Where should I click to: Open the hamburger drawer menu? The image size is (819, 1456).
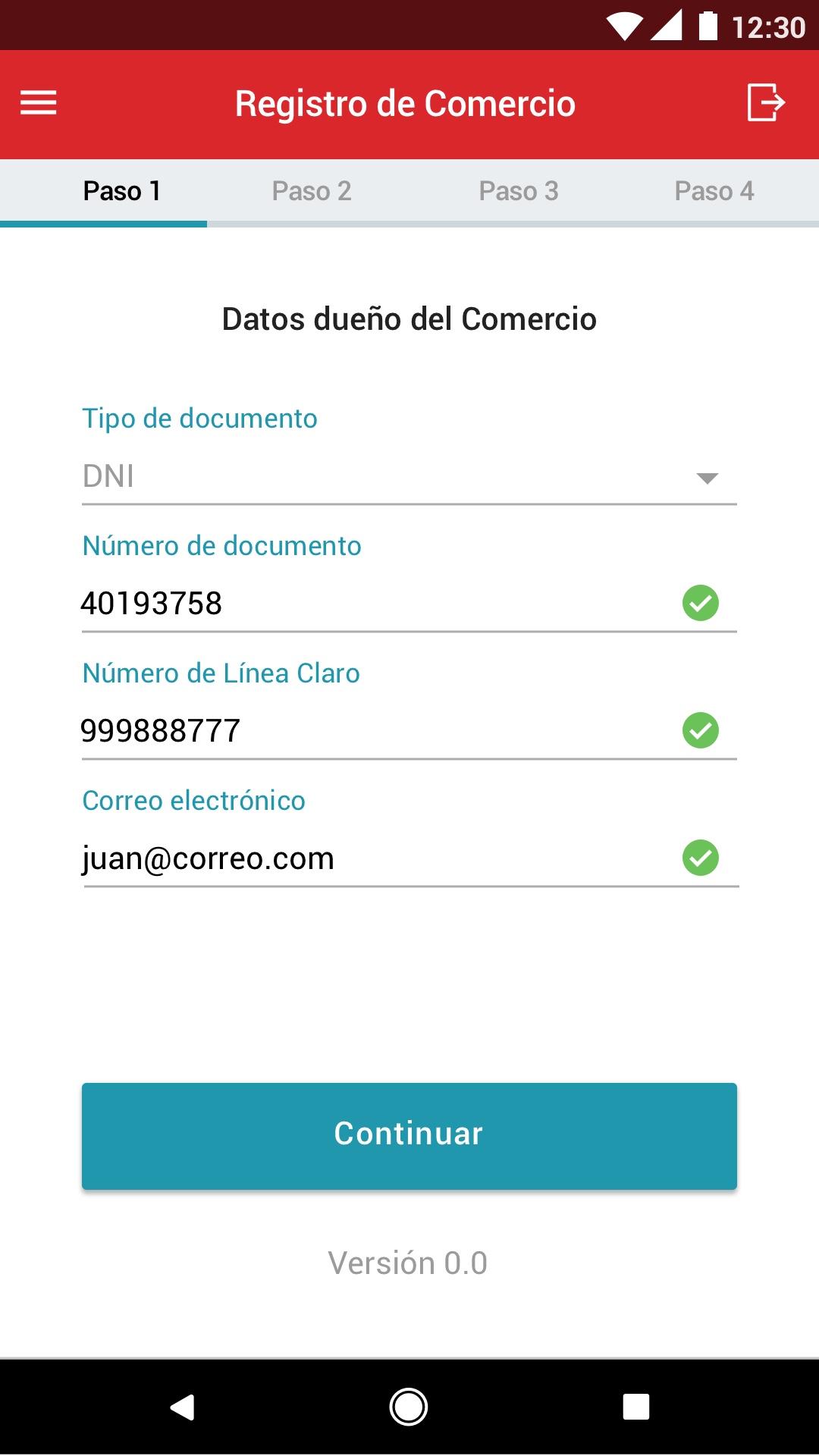(38, 103)
